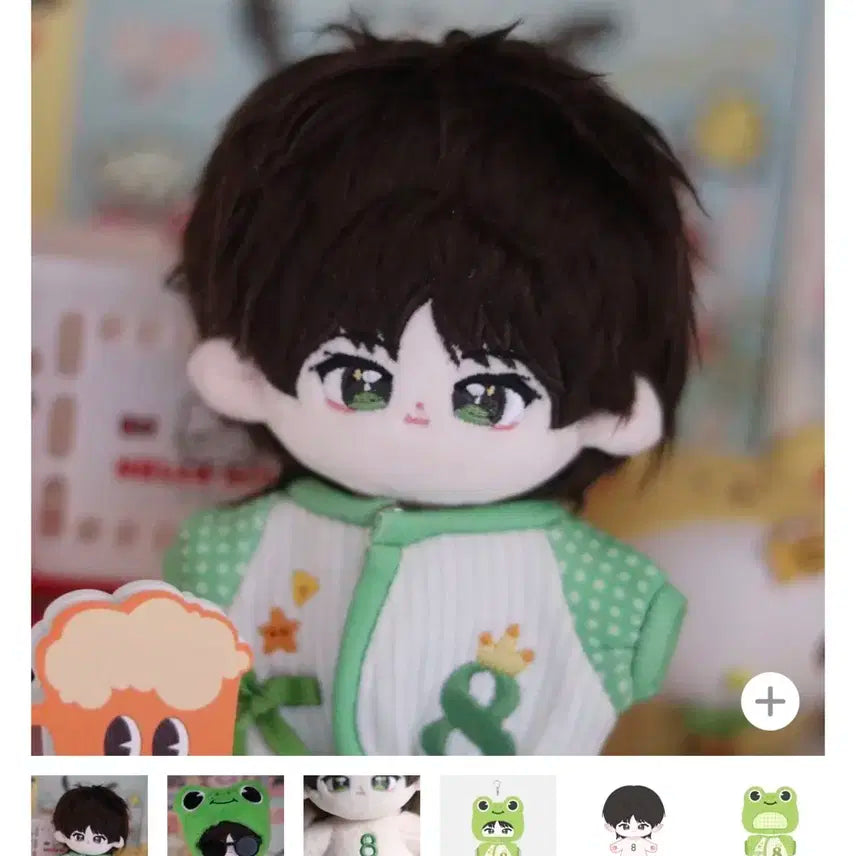Image resolution: width=856 pixels, height=856 pixels.
Task: Select the thumbnail of doll in frog hood
Action: pyautogui.click(x=225, y=815)
